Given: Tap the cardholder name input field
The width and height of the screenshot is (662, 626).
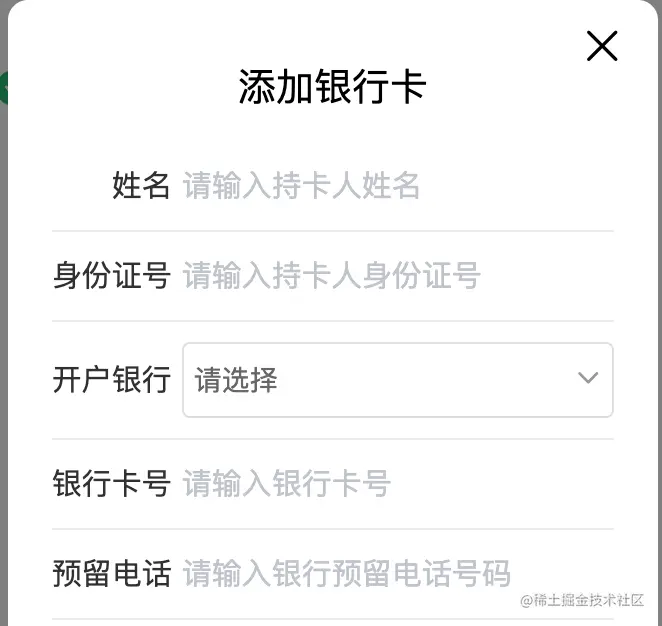Looking at the screenshot, I should click(x=396, y=186).
